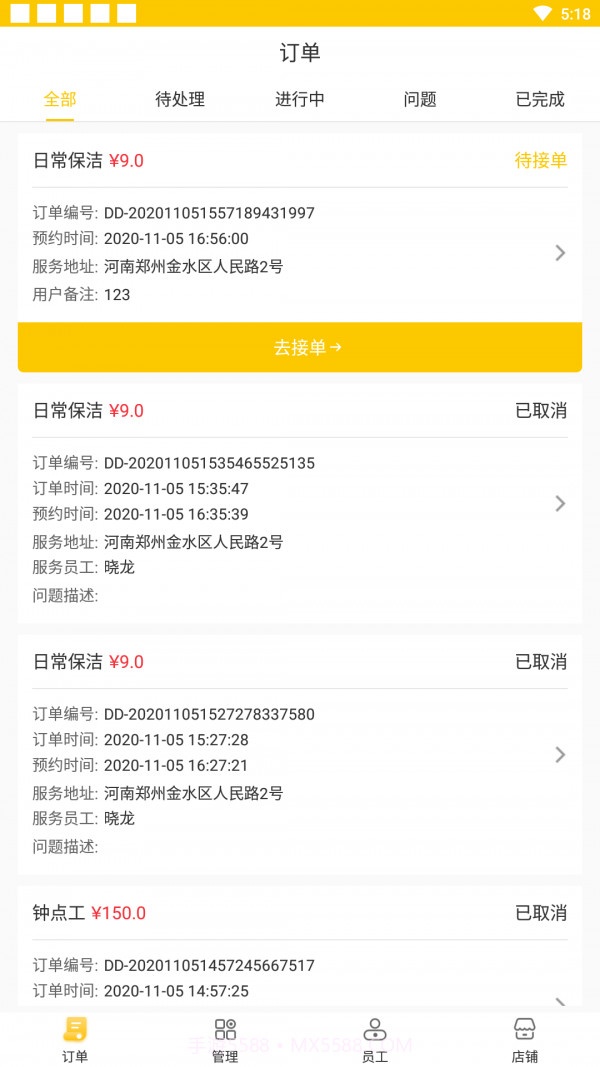Open cancelled order DD-202011051527278337580
The height and width of the screenshot is (1067, 600).
[300, 754]
